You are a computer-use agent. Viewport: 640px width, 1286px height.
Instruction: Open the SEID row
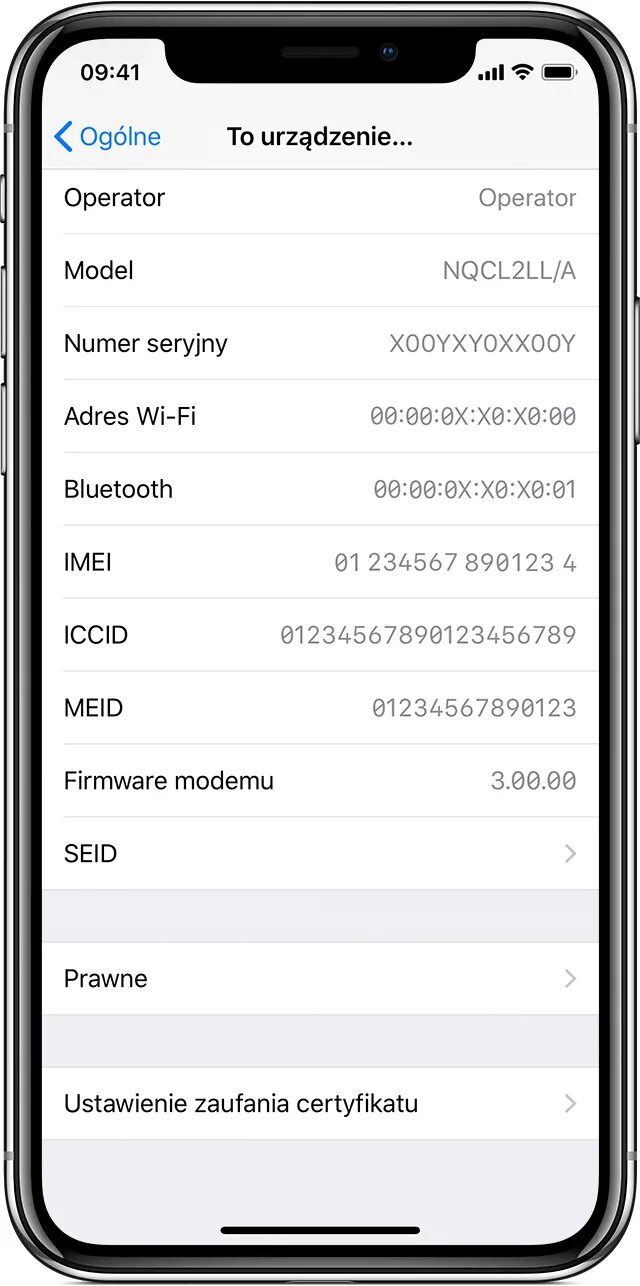(320, 853)
